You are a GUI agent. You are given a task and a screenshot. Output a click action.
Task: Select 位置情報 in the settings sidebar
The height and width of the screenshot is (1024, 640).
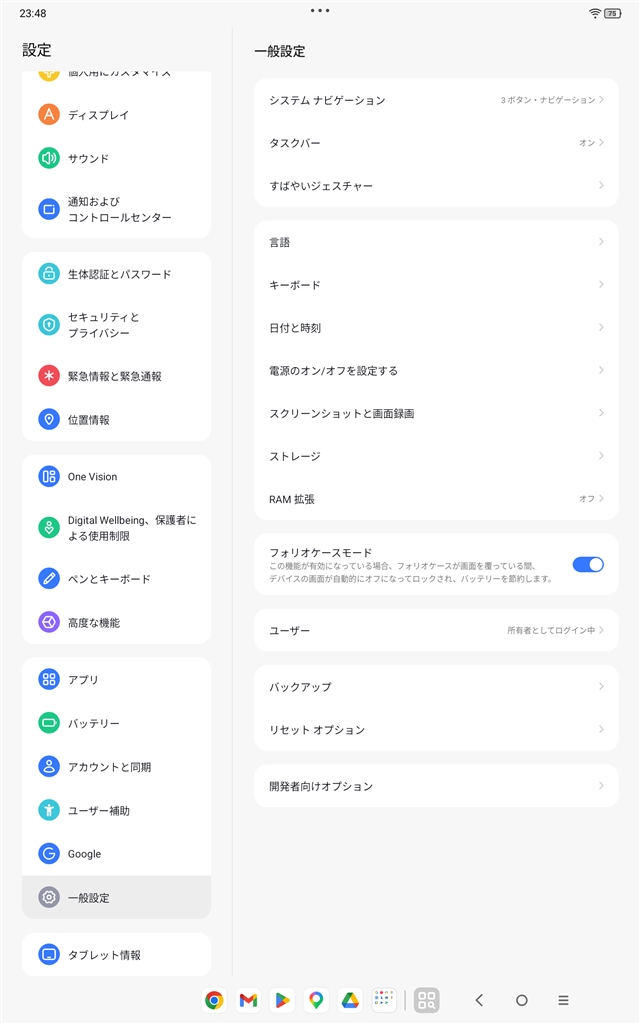tap(116, 420)
